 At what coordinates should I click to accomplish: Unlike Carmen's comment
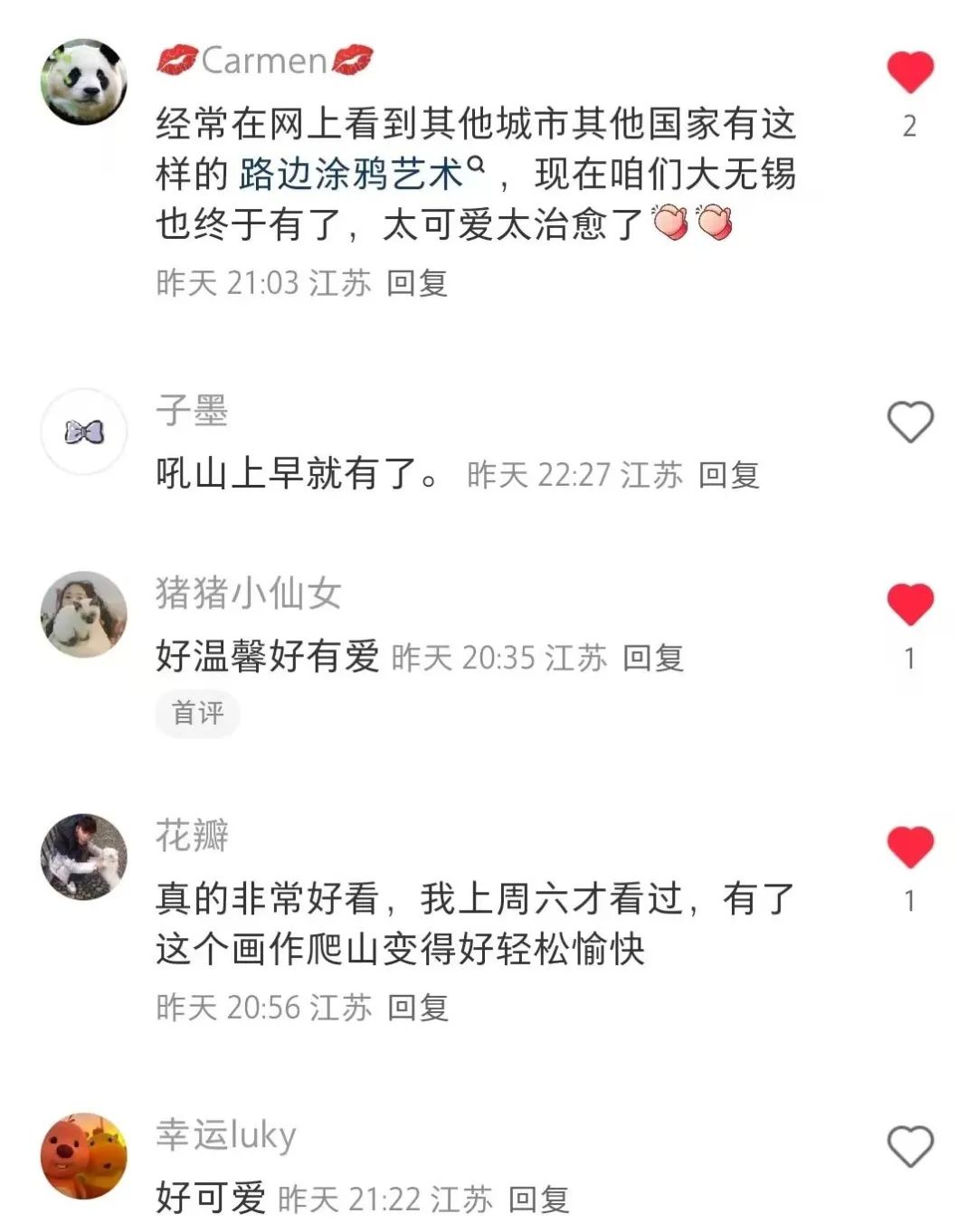click(x=909, y=72)
